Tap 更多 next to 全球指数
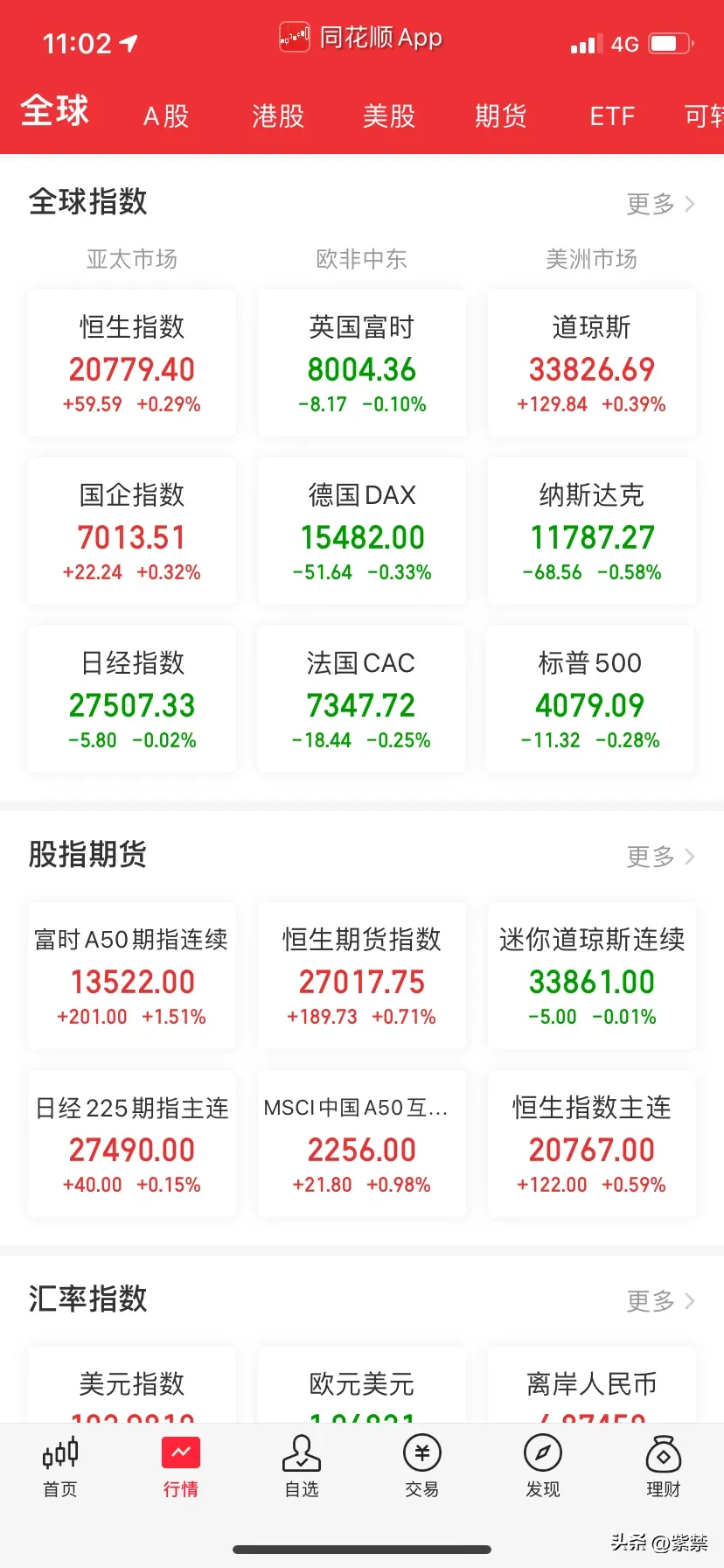 click(660, 204)
